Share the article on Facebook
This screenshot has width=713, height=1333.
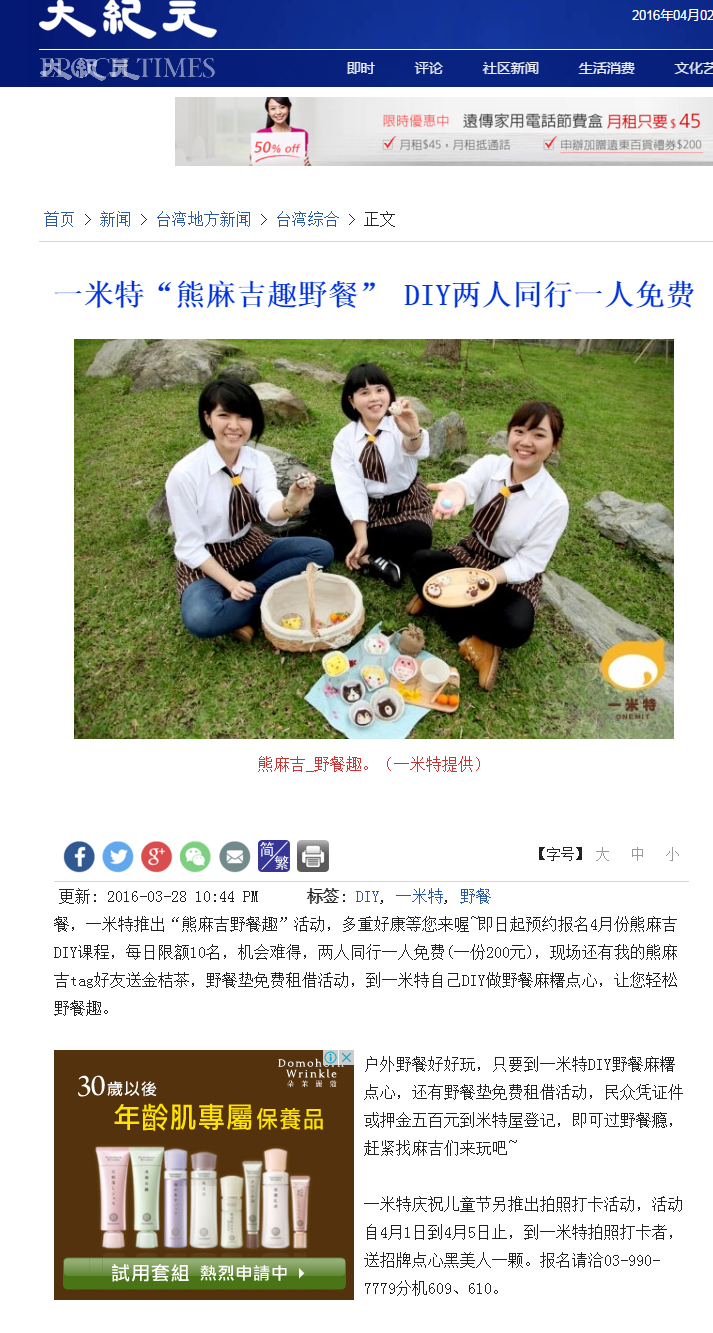click(x=79, y=856)
